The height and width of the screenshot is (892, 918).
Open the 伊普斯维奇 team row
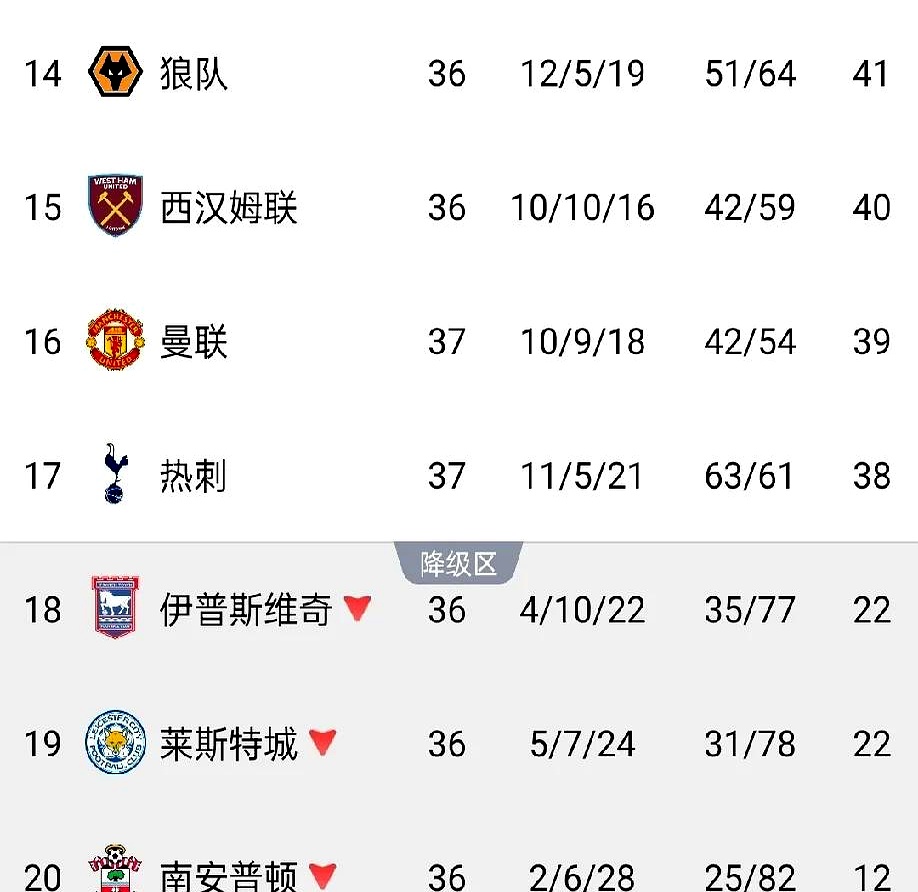[245, 610]
